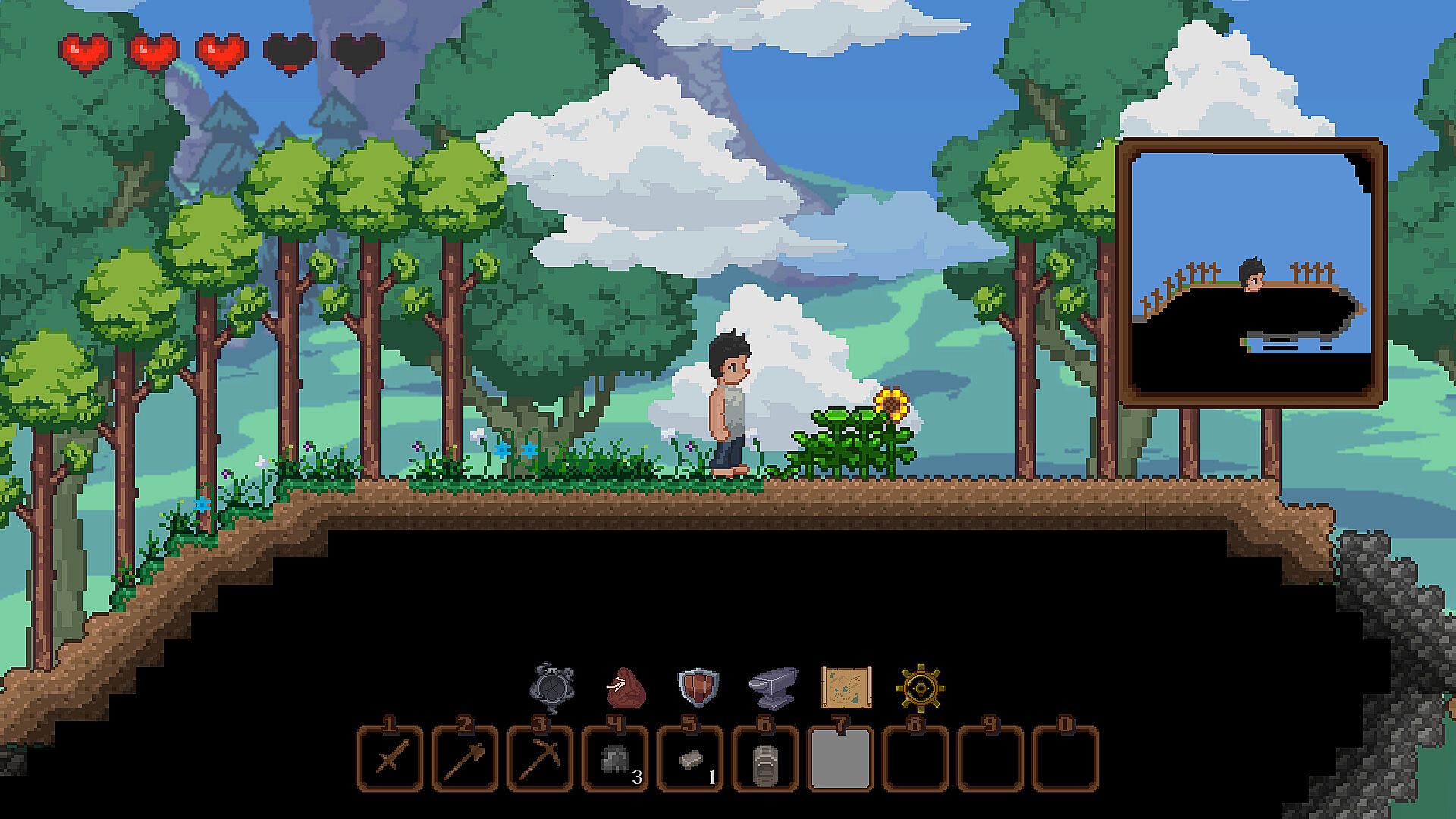Image resolution: width=1456 pixels, height=819 pixels.
Task: Select the barrel in slot 6
Action: tap(764, 759)
